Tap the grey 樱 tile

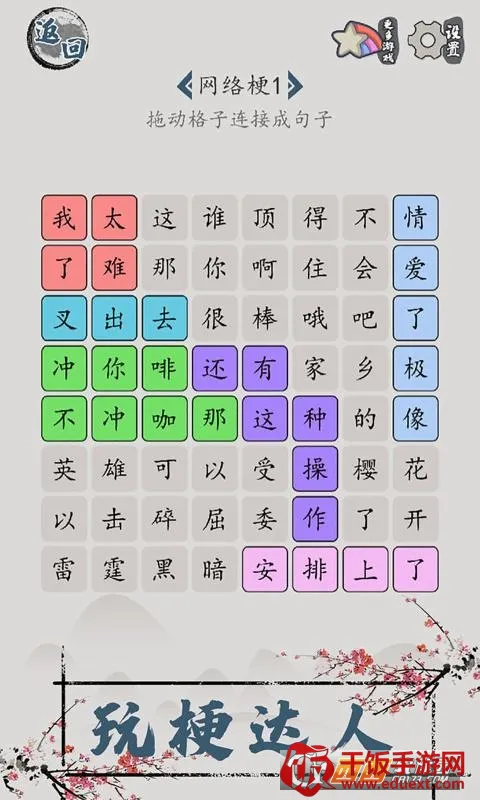[365, 469]
